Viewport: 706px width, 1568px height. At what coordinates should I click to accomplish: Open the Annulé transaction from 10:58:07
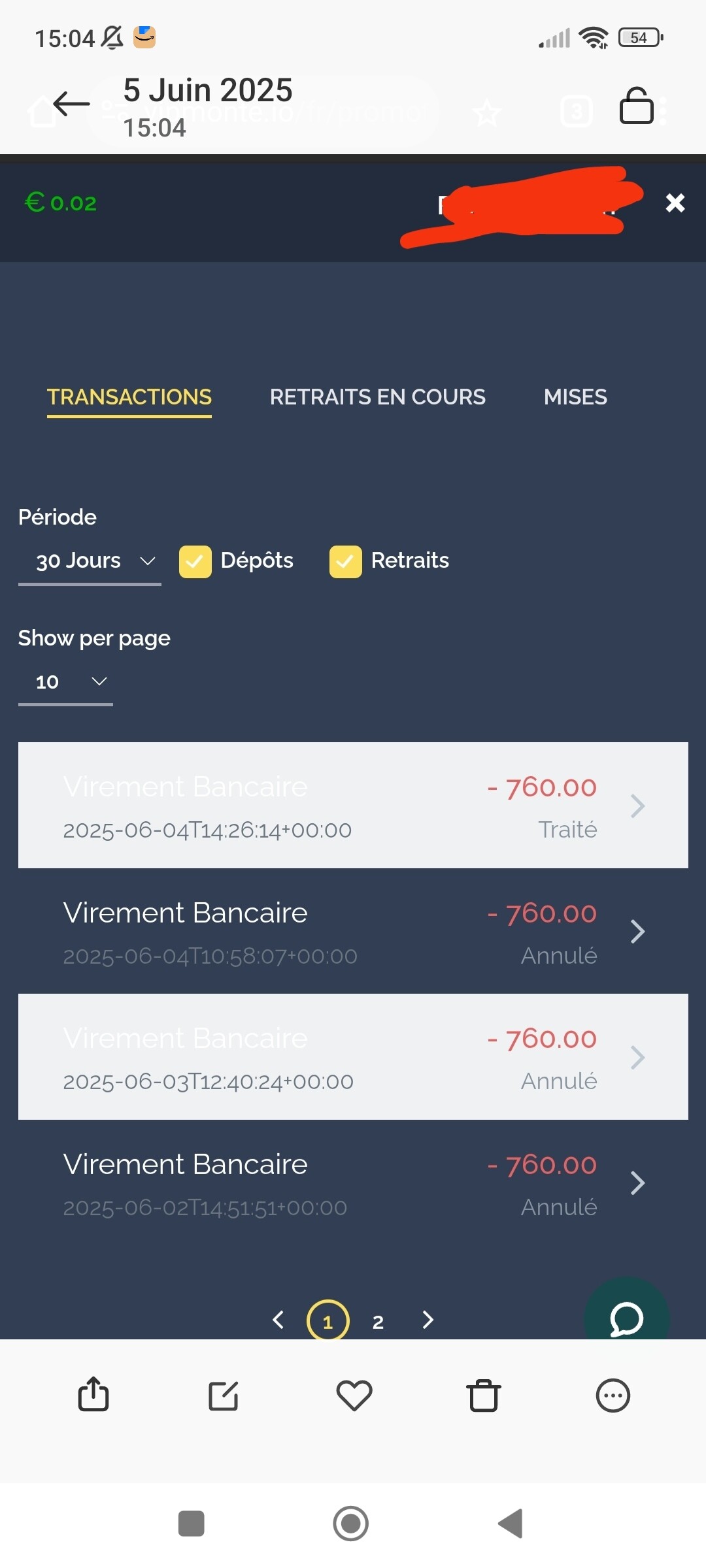pos(353,931)
